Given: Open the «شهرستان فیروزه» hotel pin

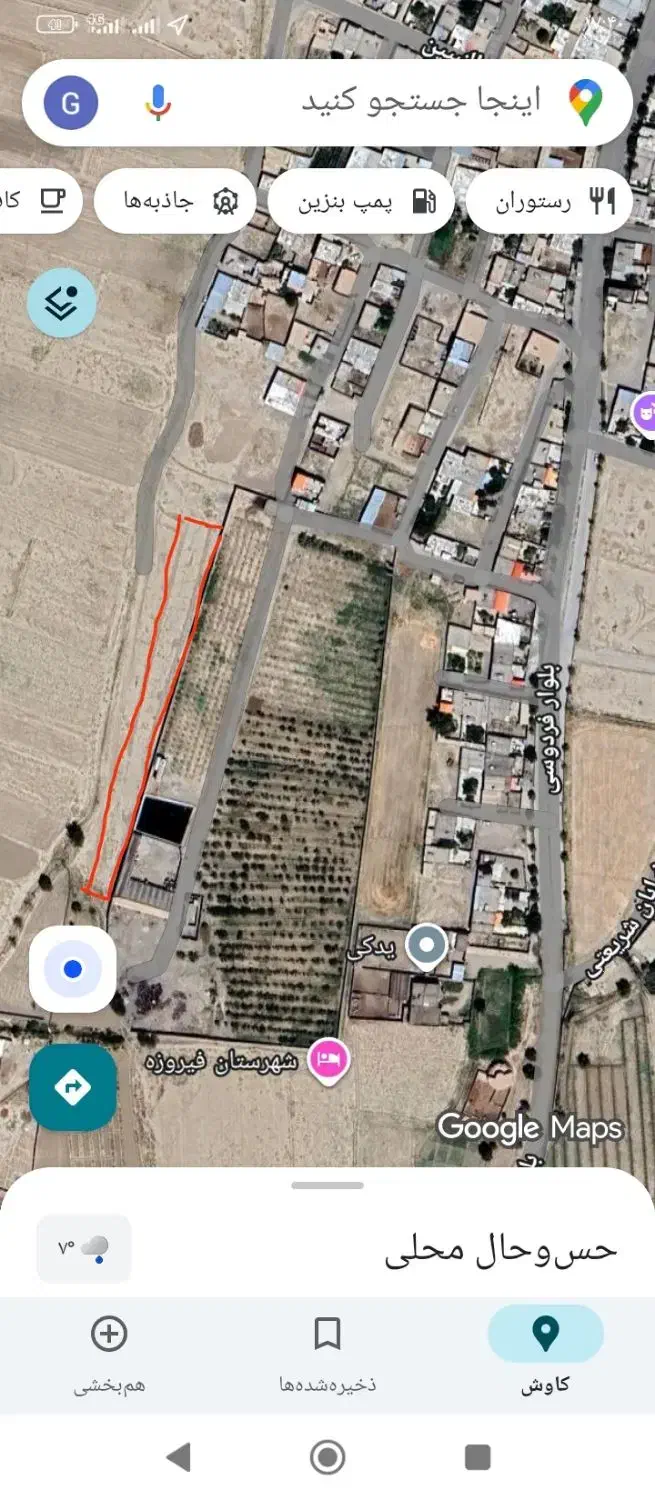Looking at the screenshot, I should pyautogui.click(x=328, y=1059).
